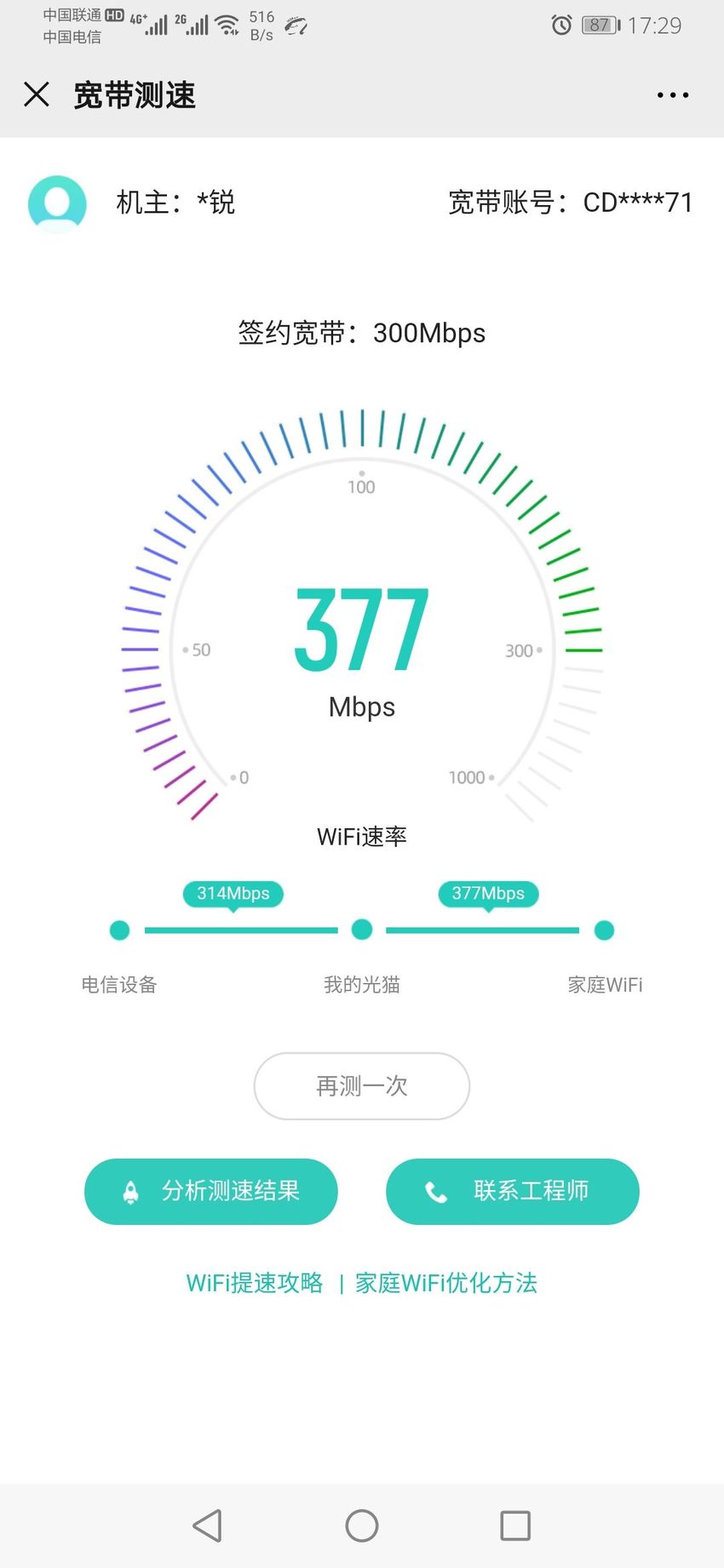This screenshot has height=1568, width=724.
Task: Tap 联系工程师 to call engineer
Action: pos(513,1191)
